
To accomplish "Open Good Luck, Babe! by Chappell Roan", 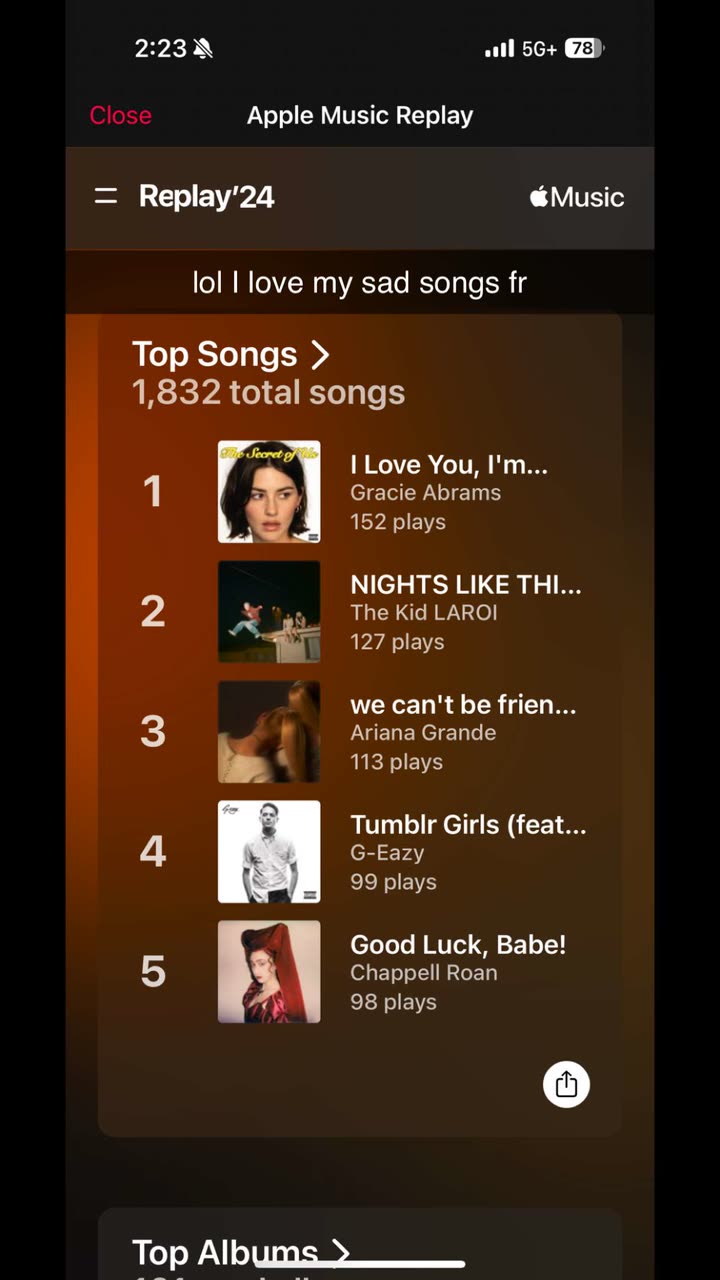I will pyautogui.click(x=457, y=971).
